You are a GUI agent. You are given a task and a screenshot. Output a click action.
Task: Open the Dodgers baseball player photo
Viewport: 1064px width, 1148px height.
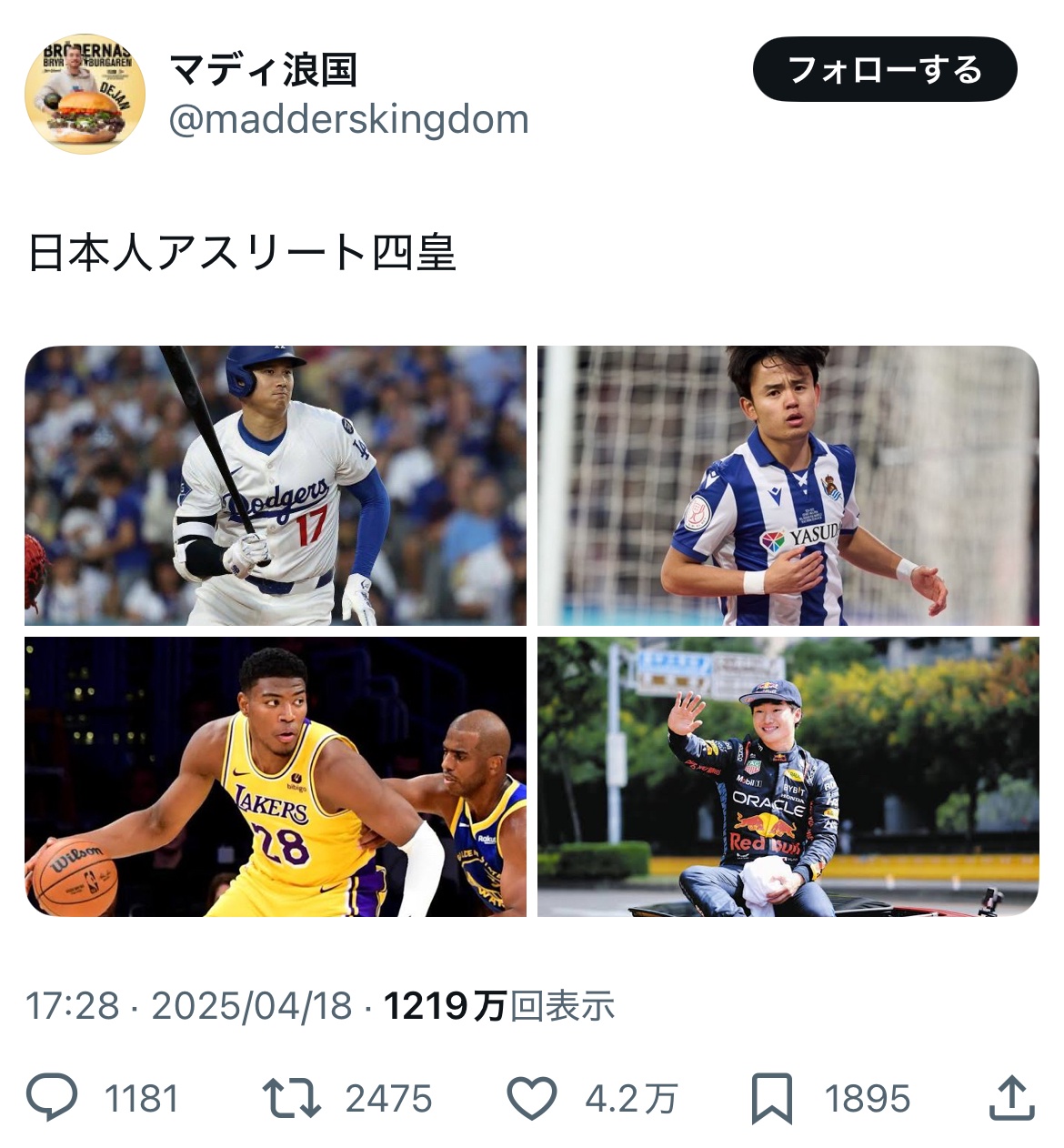[276, 486]
